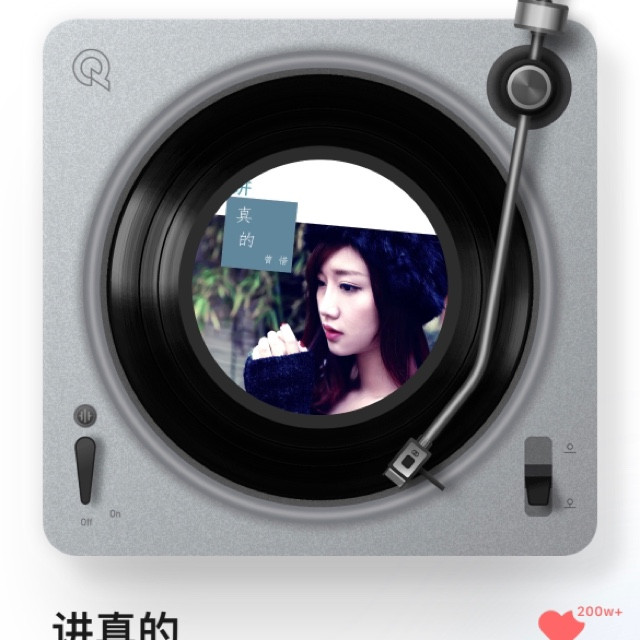640x640 pixels.
Task: Flip the turntable On/Off switch
Action: click(87, 468)
